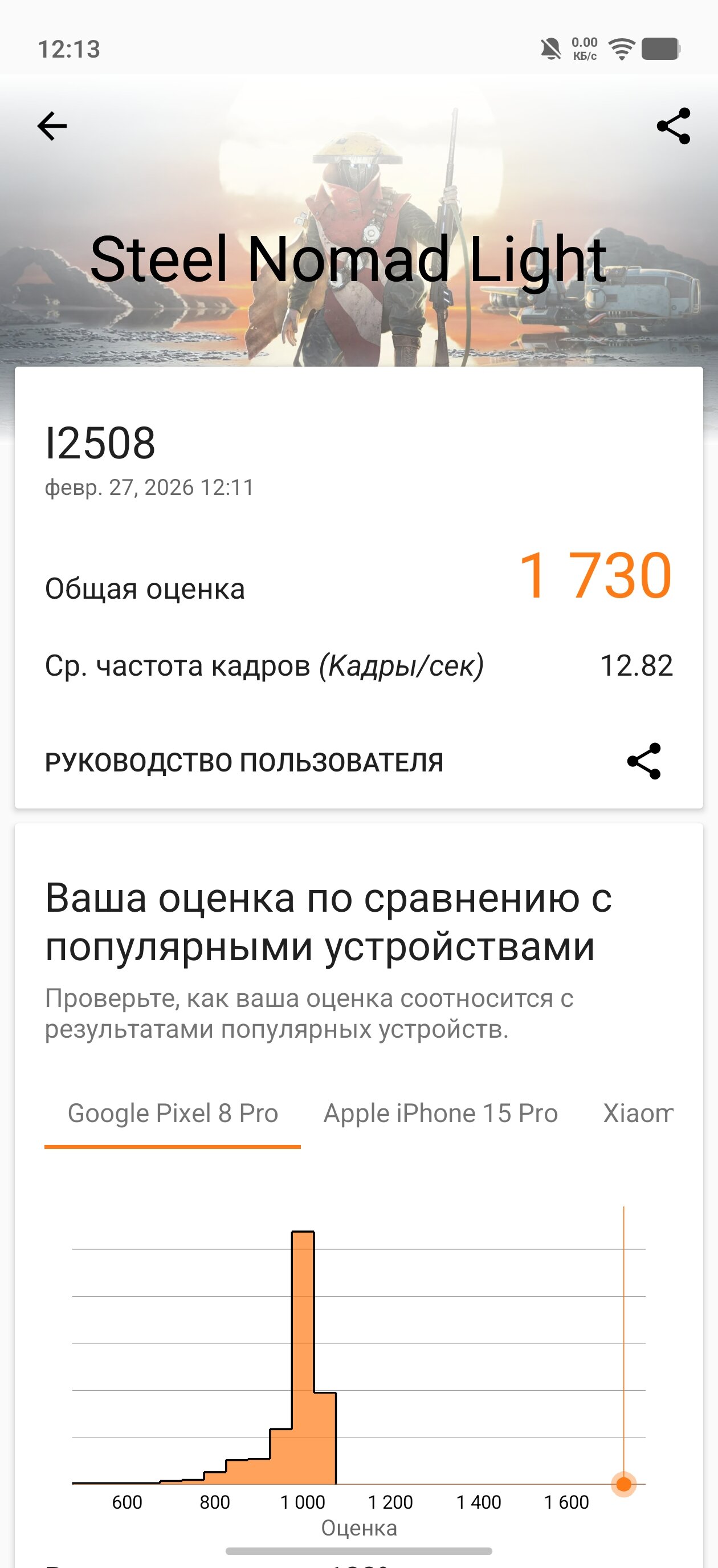Screen dimensions: 718x1568
Task: Select the Google Pixel 8 Pro tab
Action: click(x=173, y=1114)
